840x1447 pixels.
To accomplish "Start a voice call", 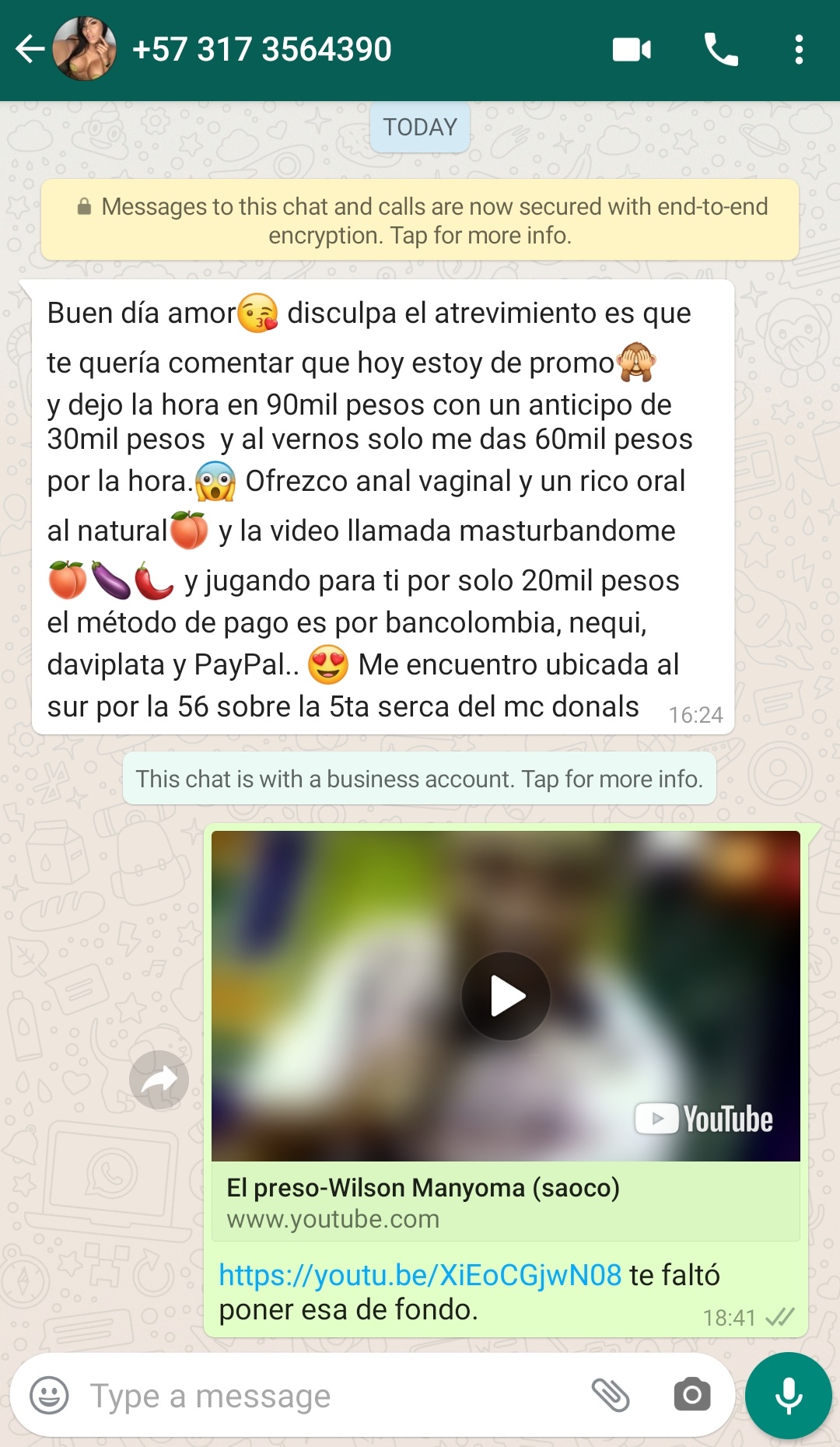I will point(720,50).
